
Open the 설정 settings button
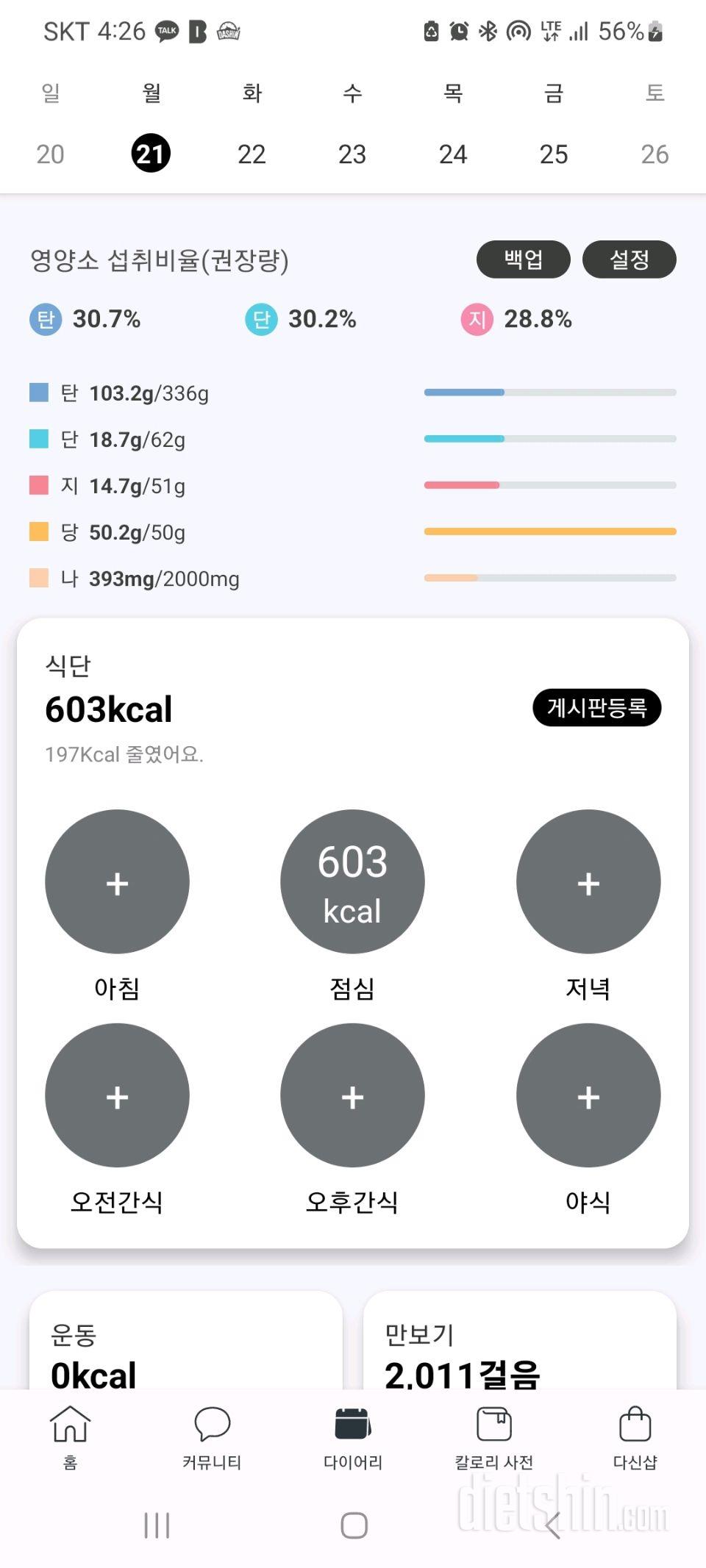click(629, 259)
